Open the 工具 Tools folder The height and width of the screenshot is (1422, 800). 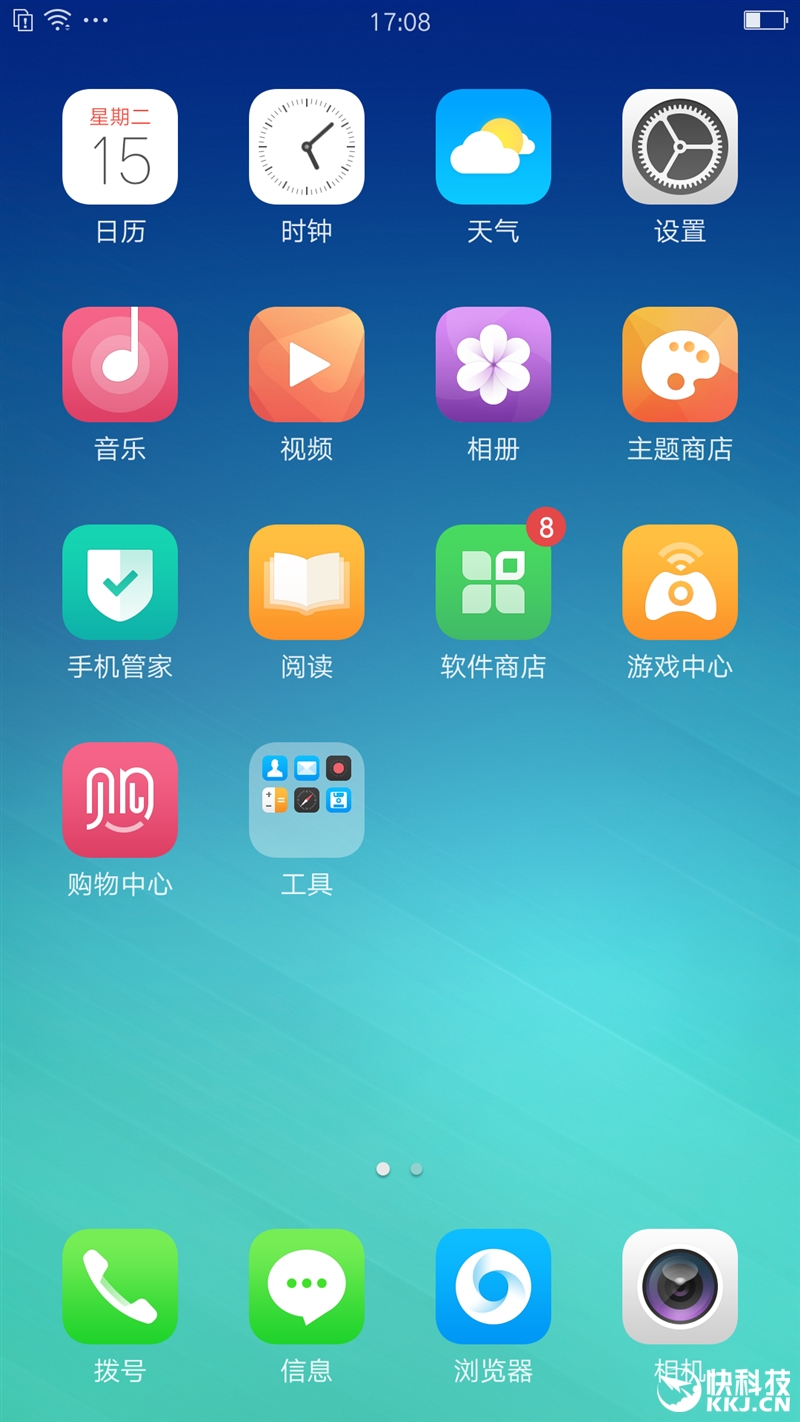pos(306,800)
